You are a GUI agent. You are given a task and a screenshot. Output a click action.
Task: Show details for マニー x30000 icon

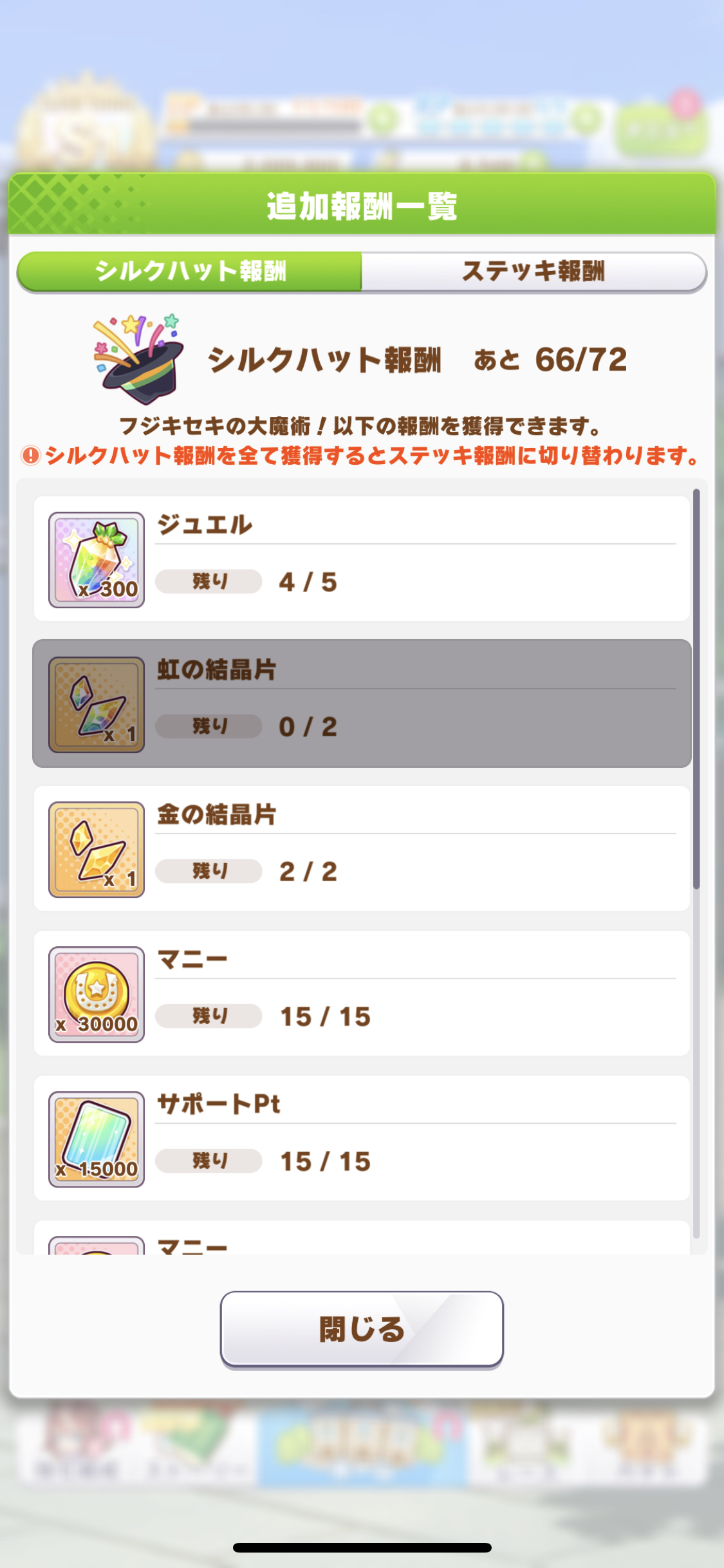click(97, 994)
